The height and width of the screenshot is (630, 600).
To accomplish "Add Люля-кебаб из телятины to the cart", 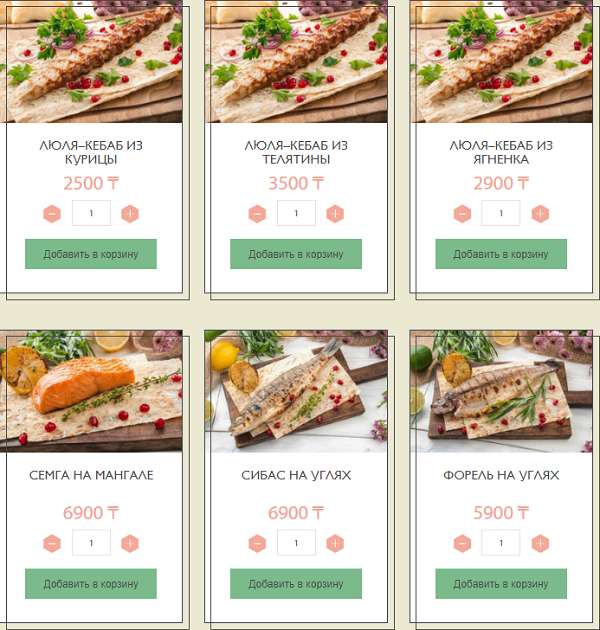I will click(296, 254).
